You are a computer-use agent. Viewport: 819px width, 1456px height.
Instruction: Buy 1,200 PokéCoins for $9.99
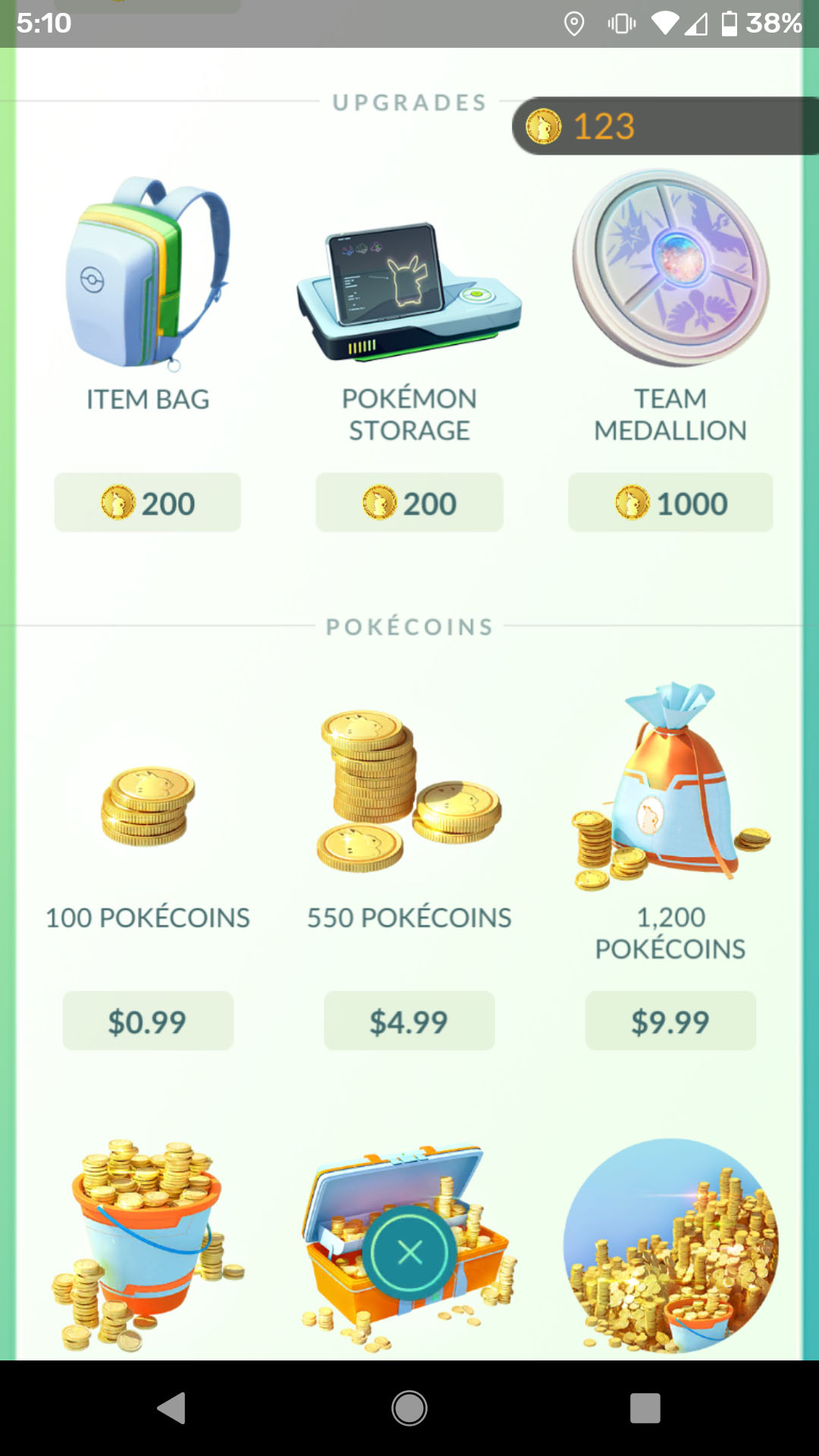670,1021
